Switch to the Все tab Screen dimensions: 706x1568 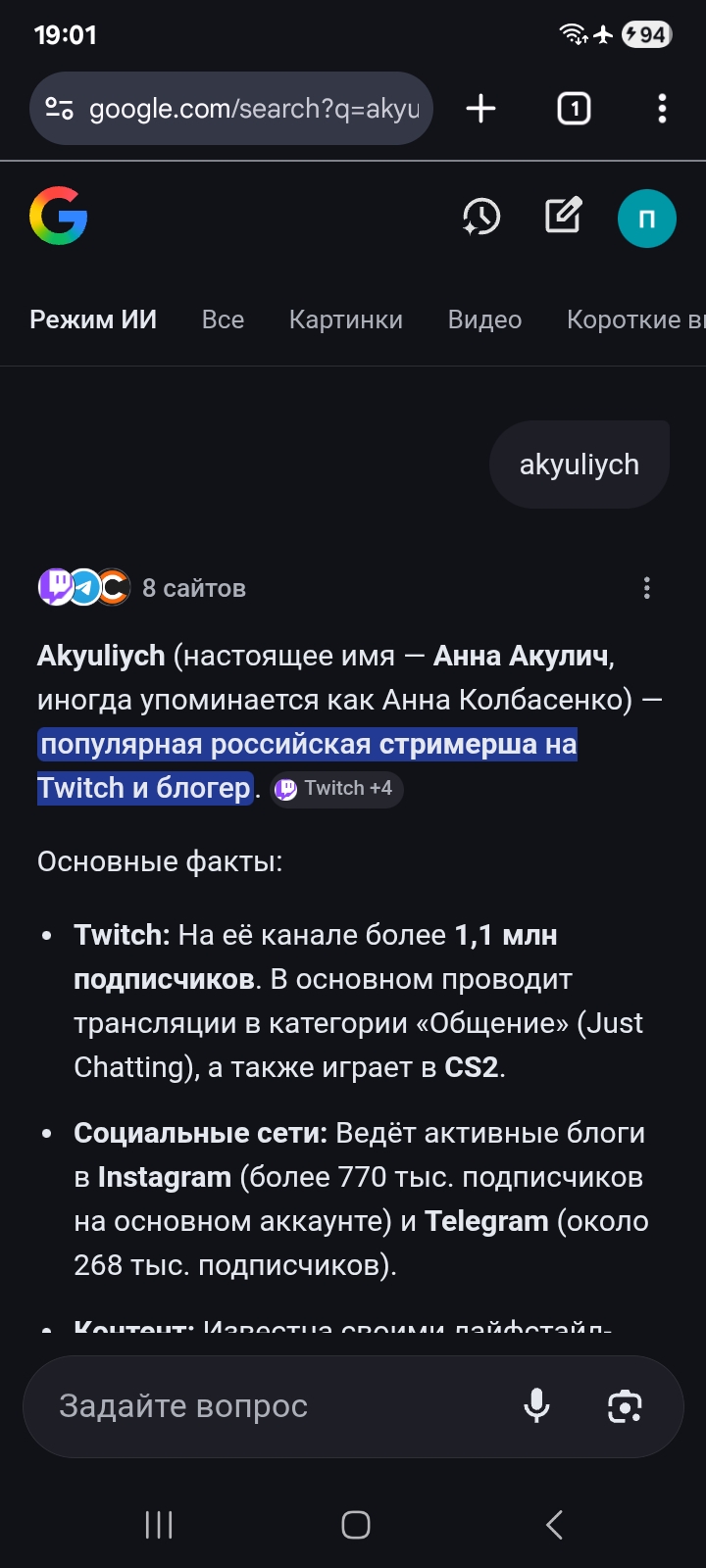point(223,319)
